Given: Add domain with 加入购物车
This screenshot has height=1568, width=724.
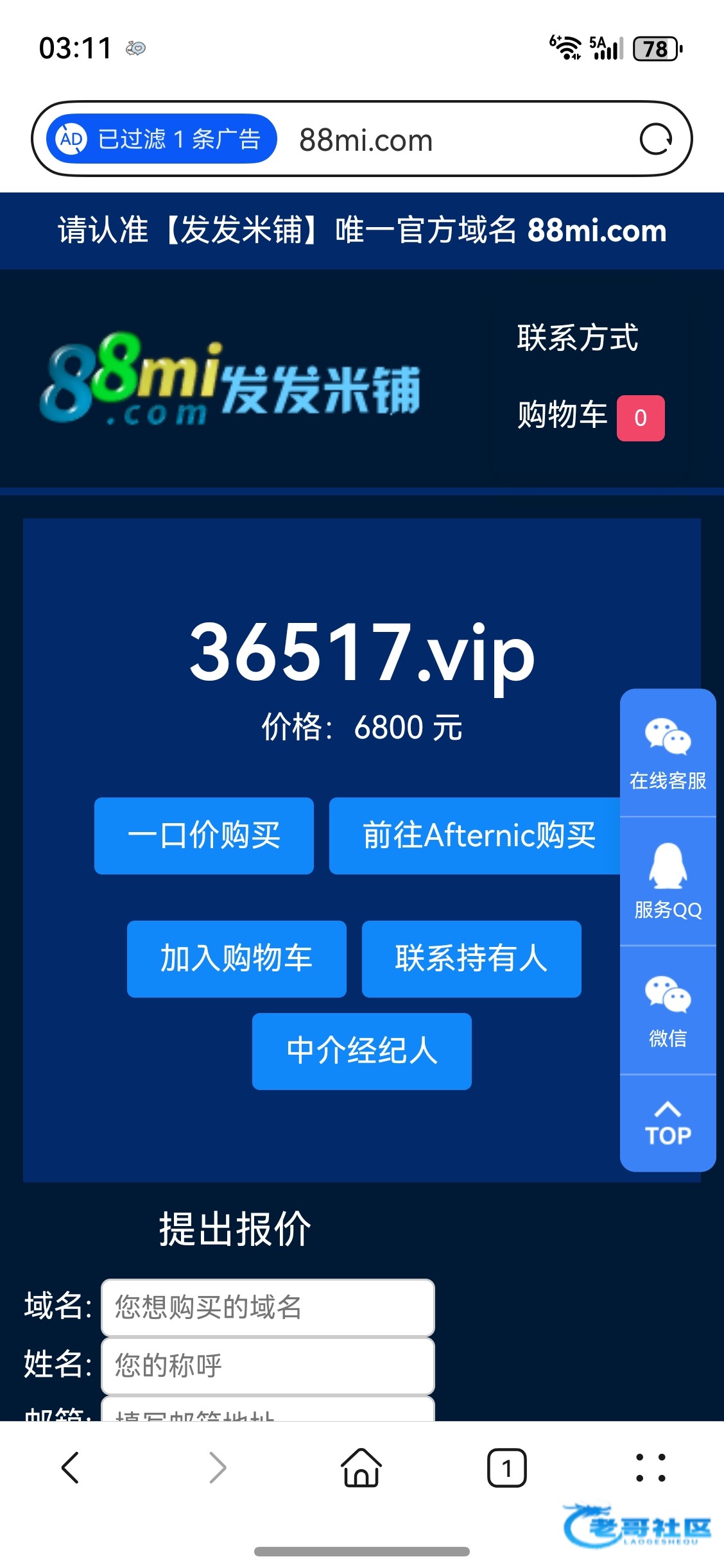Looking at the screenshot, I should 237,959.
